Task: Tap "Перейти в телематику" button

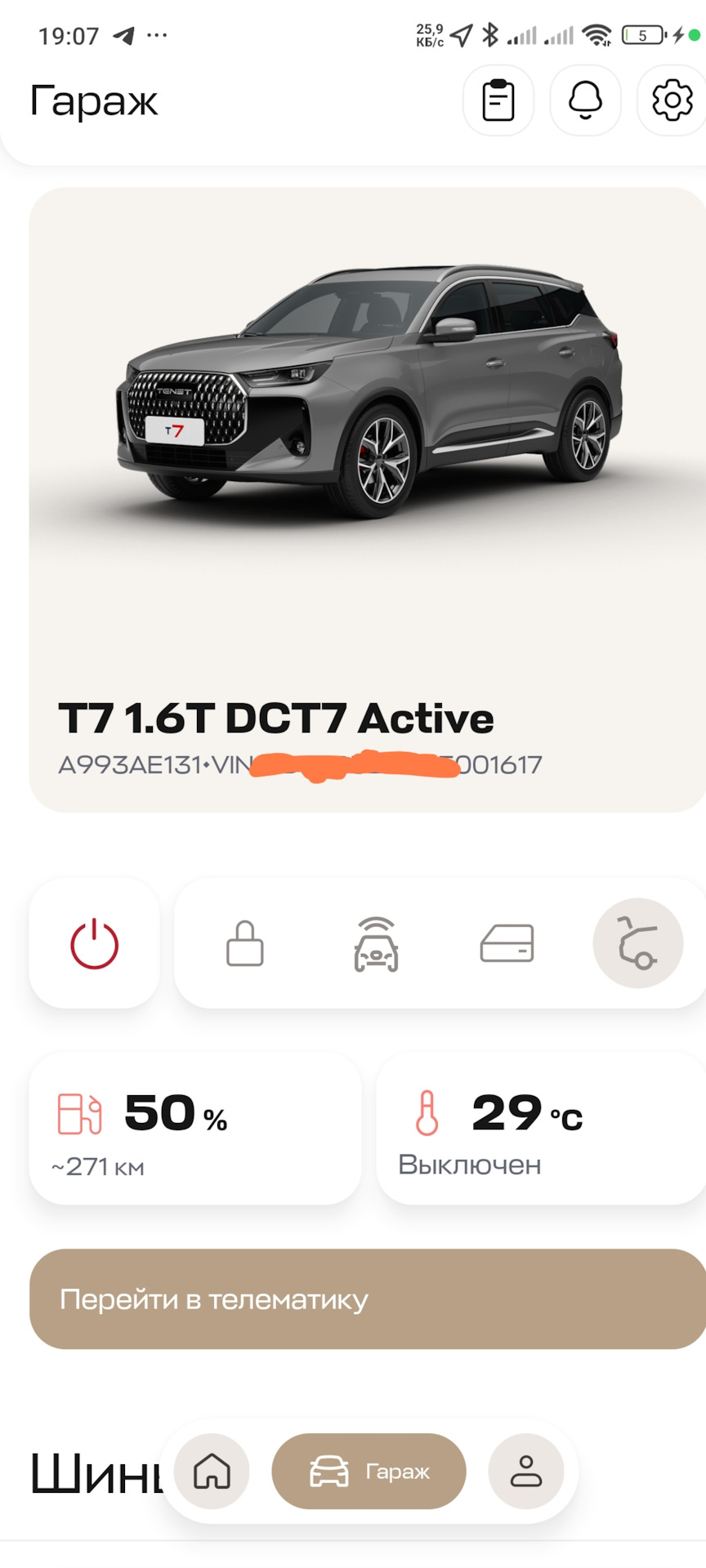Action: (367, 1298)
